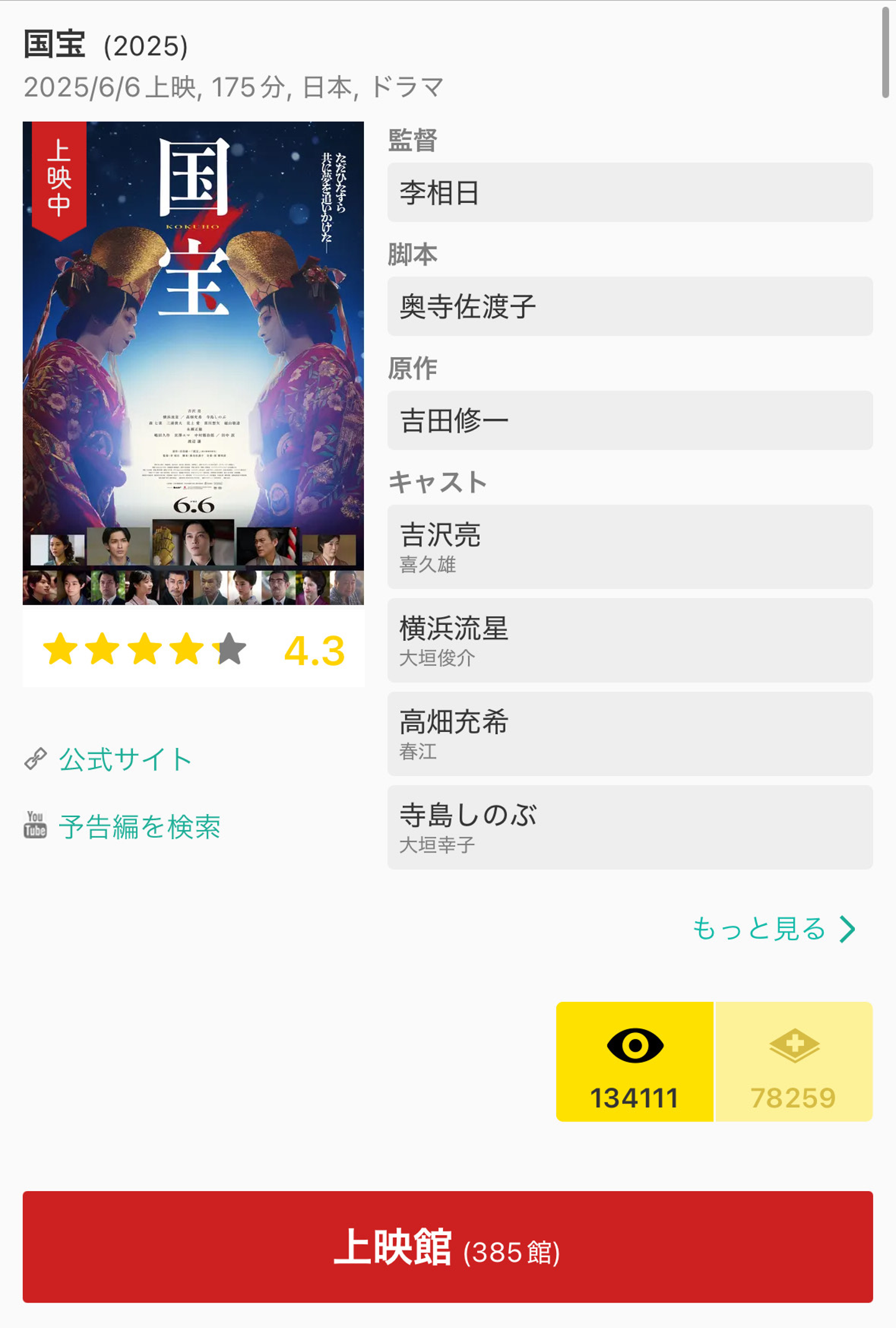The height and width of the screenshot is (1328, 896).
Task: Mark the film as watched with eye button
Action: coord(634,1062)
